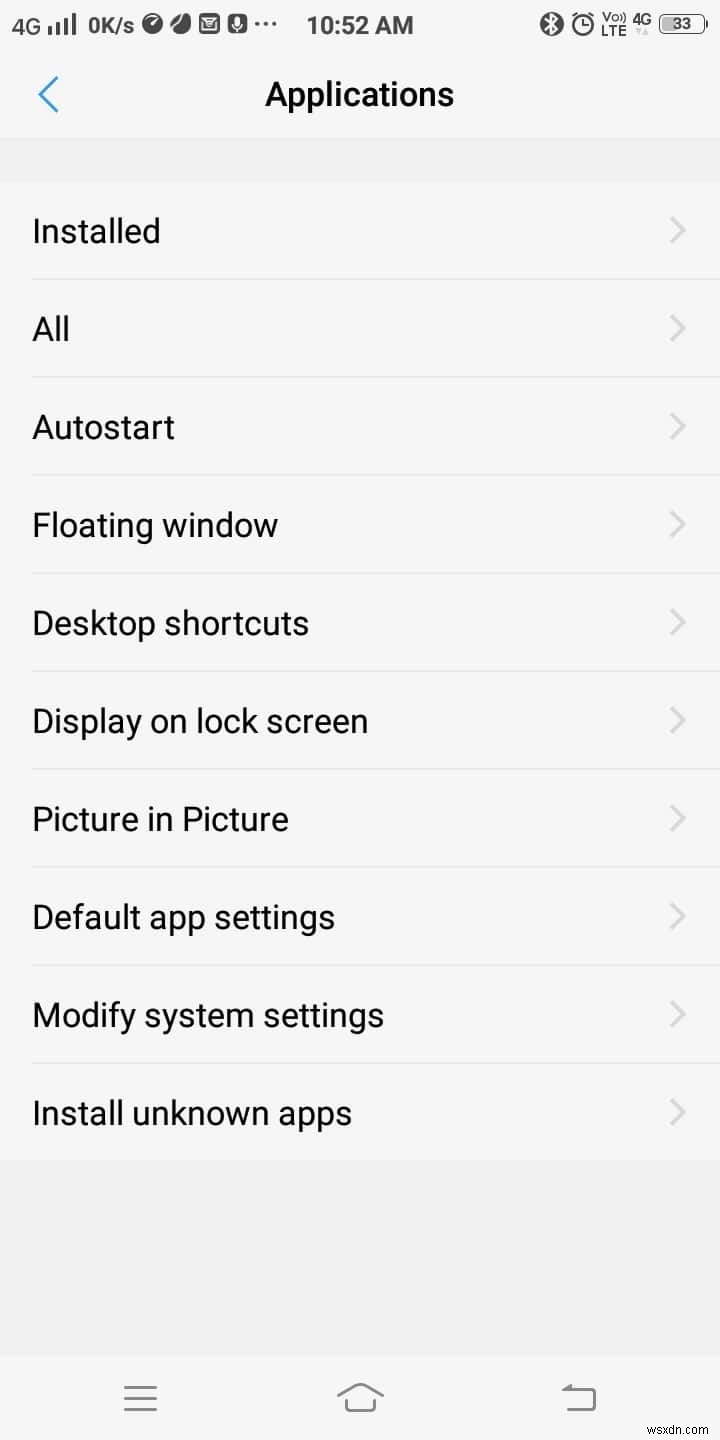Tap the back icon in navigation bar
Image resolution: width=720 pixels, height=1440 pixels.
point(578,1397)
